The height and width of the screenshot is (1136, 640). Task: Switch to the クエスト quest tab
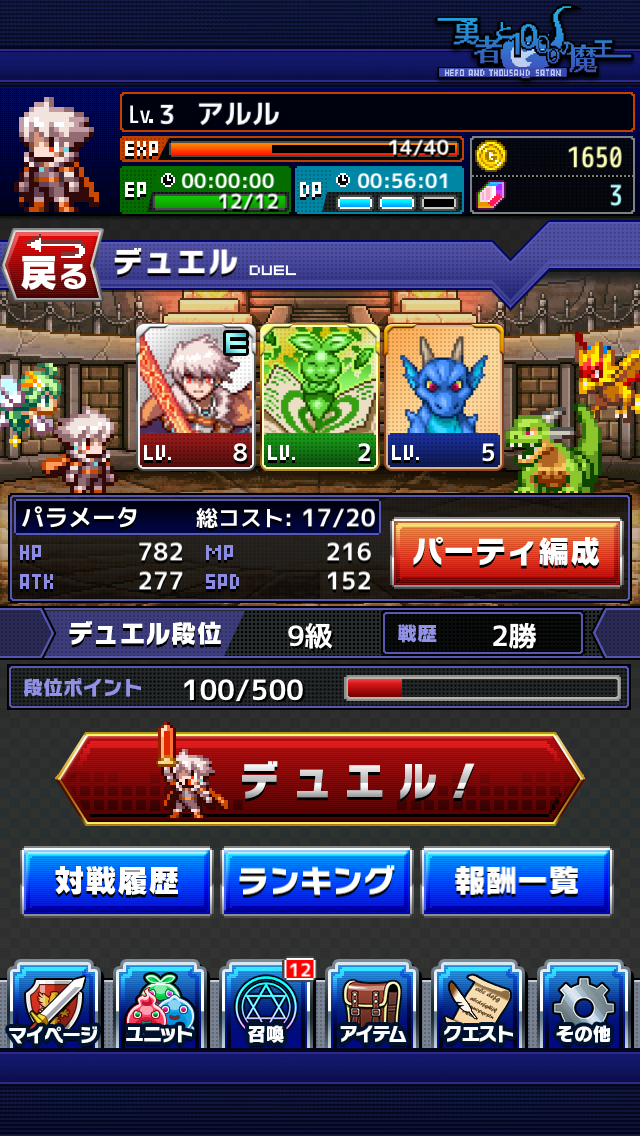pos(478,1005)
